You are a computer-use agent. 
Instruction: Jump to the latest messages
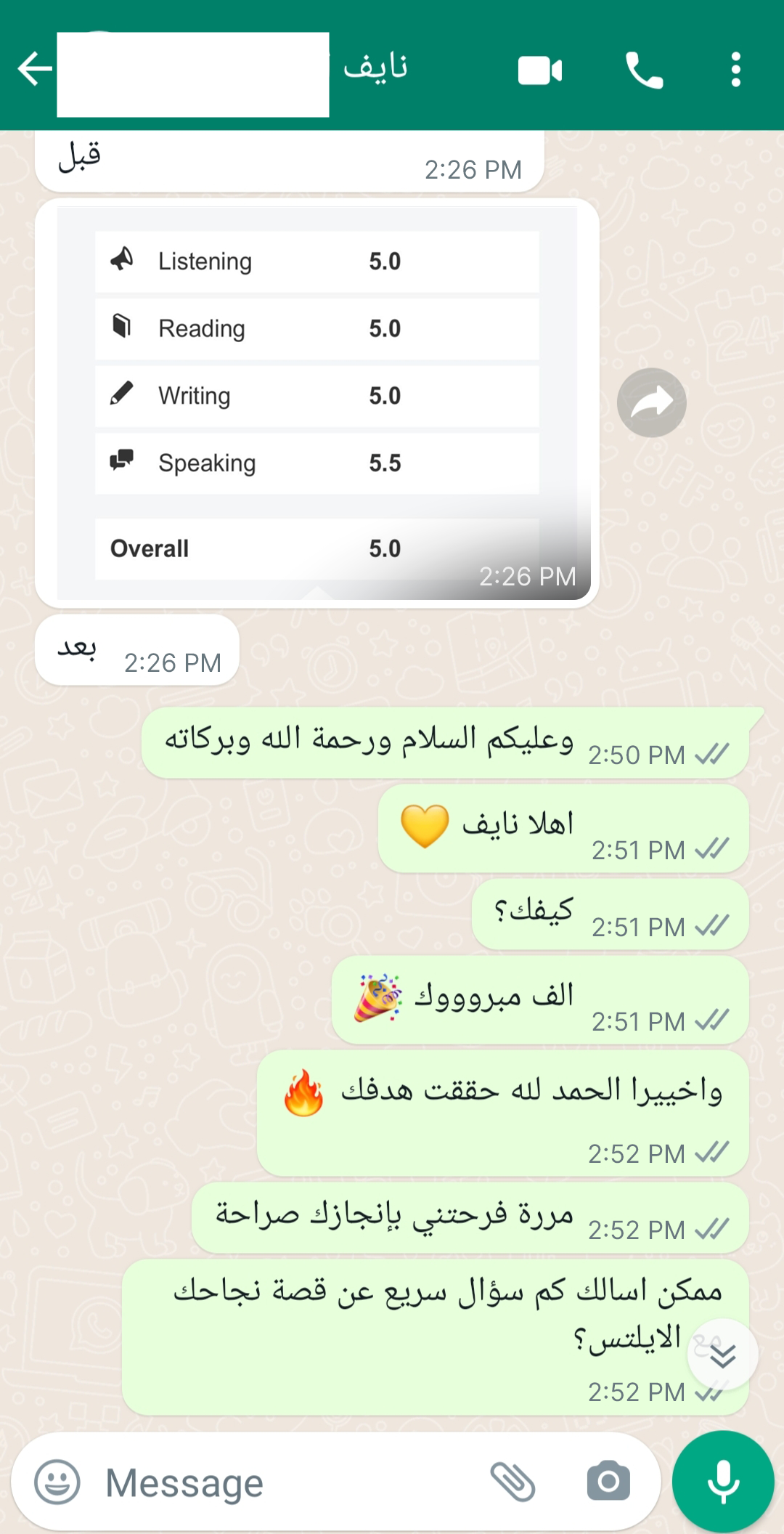coord(722,1355)
